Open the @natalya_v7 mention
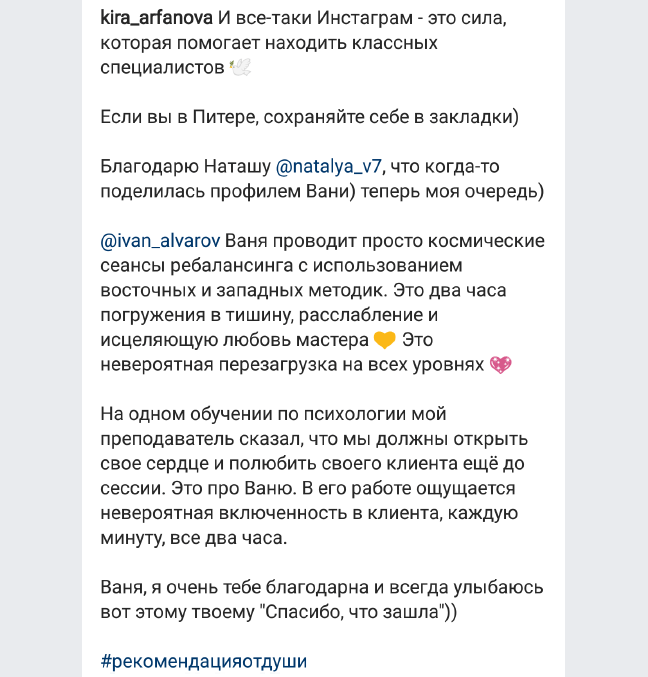 [329, 167]
